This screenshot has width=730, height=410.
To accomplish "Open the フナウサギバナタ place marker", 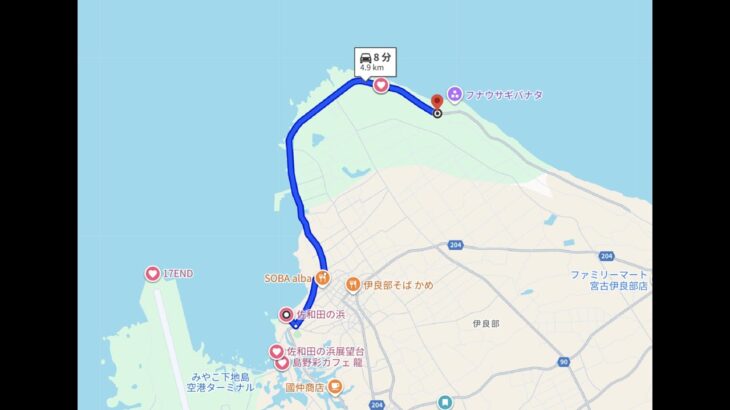I will click(x=455, y=94).
